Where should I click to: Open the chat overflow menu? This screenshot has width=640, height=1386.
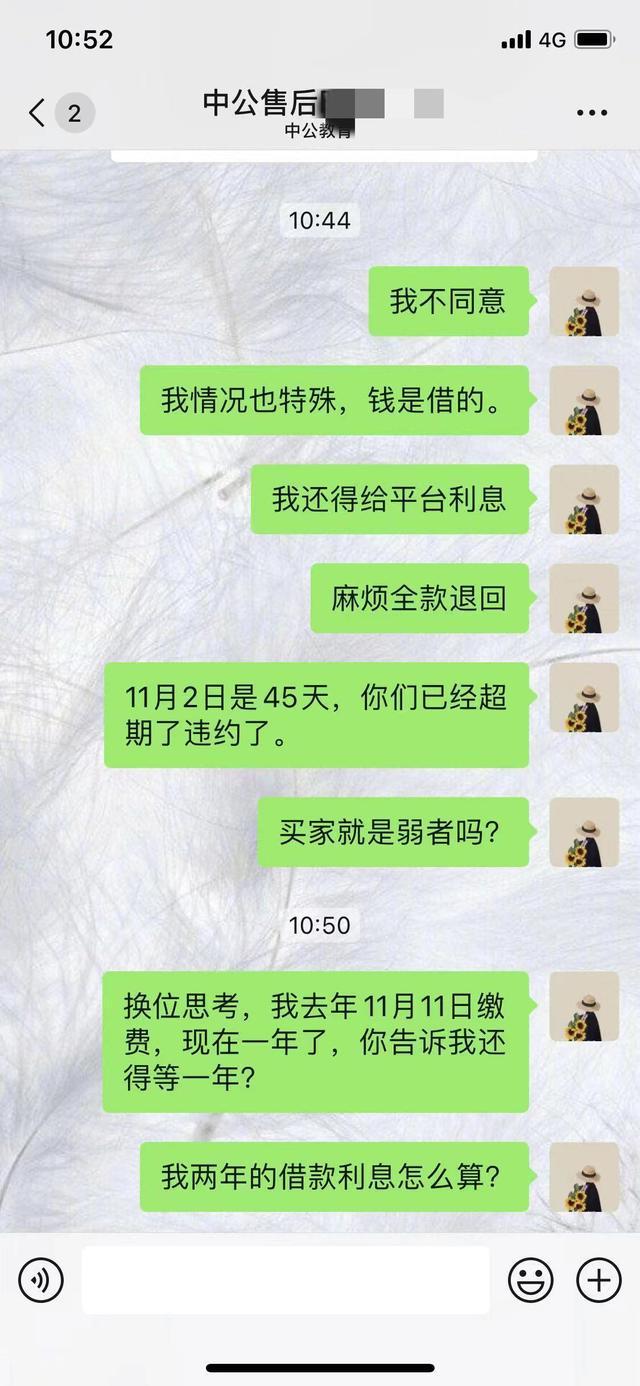(592, 113)
